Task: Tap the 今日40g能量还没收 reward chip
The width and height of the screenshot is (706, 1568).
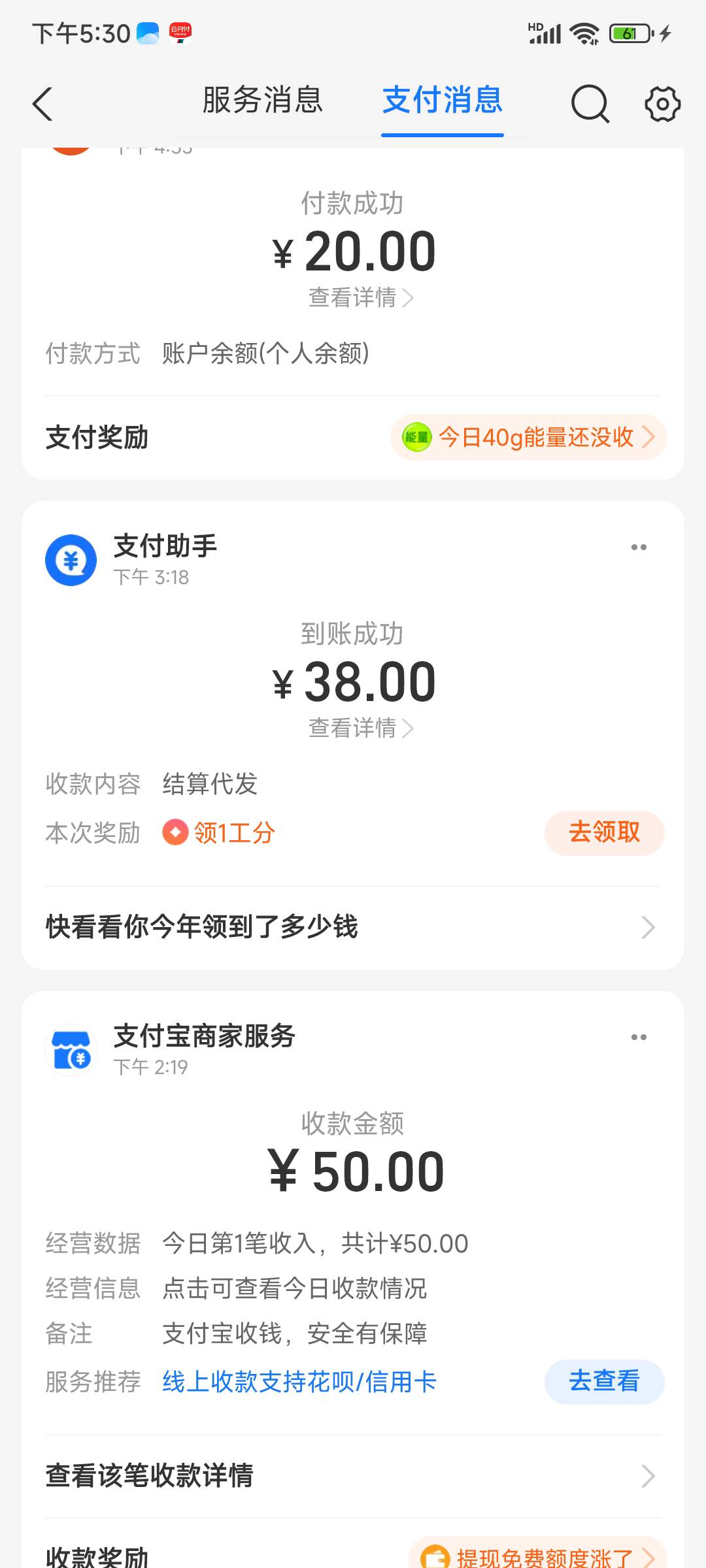Action: point(528,437)
